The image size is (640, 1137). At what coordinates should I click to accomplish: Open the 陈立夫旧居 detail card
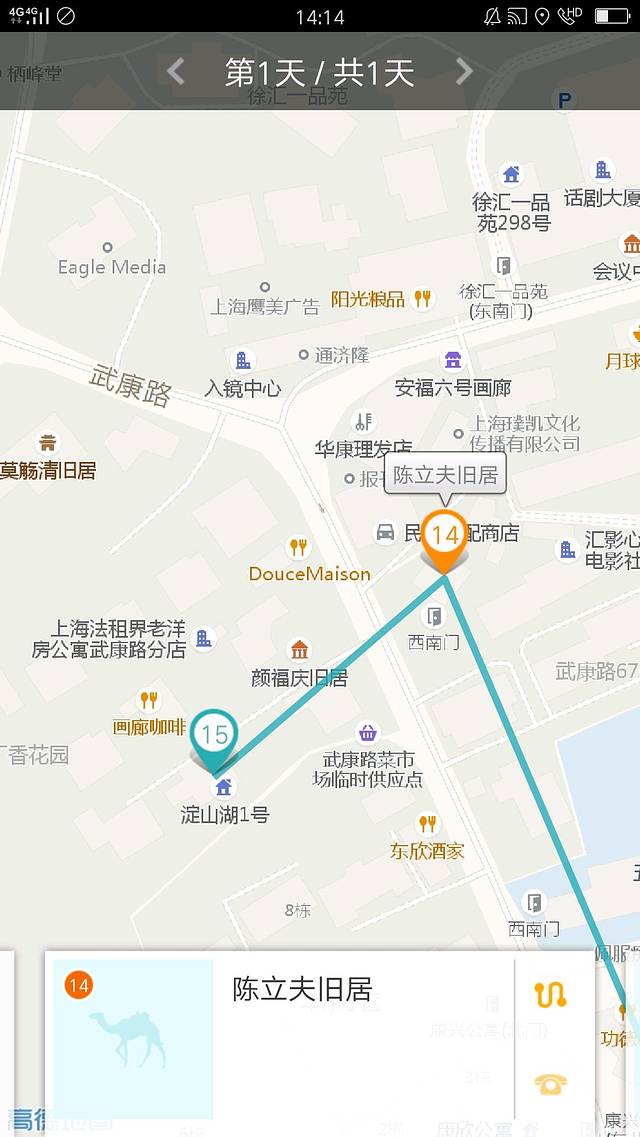(300, 1035)
